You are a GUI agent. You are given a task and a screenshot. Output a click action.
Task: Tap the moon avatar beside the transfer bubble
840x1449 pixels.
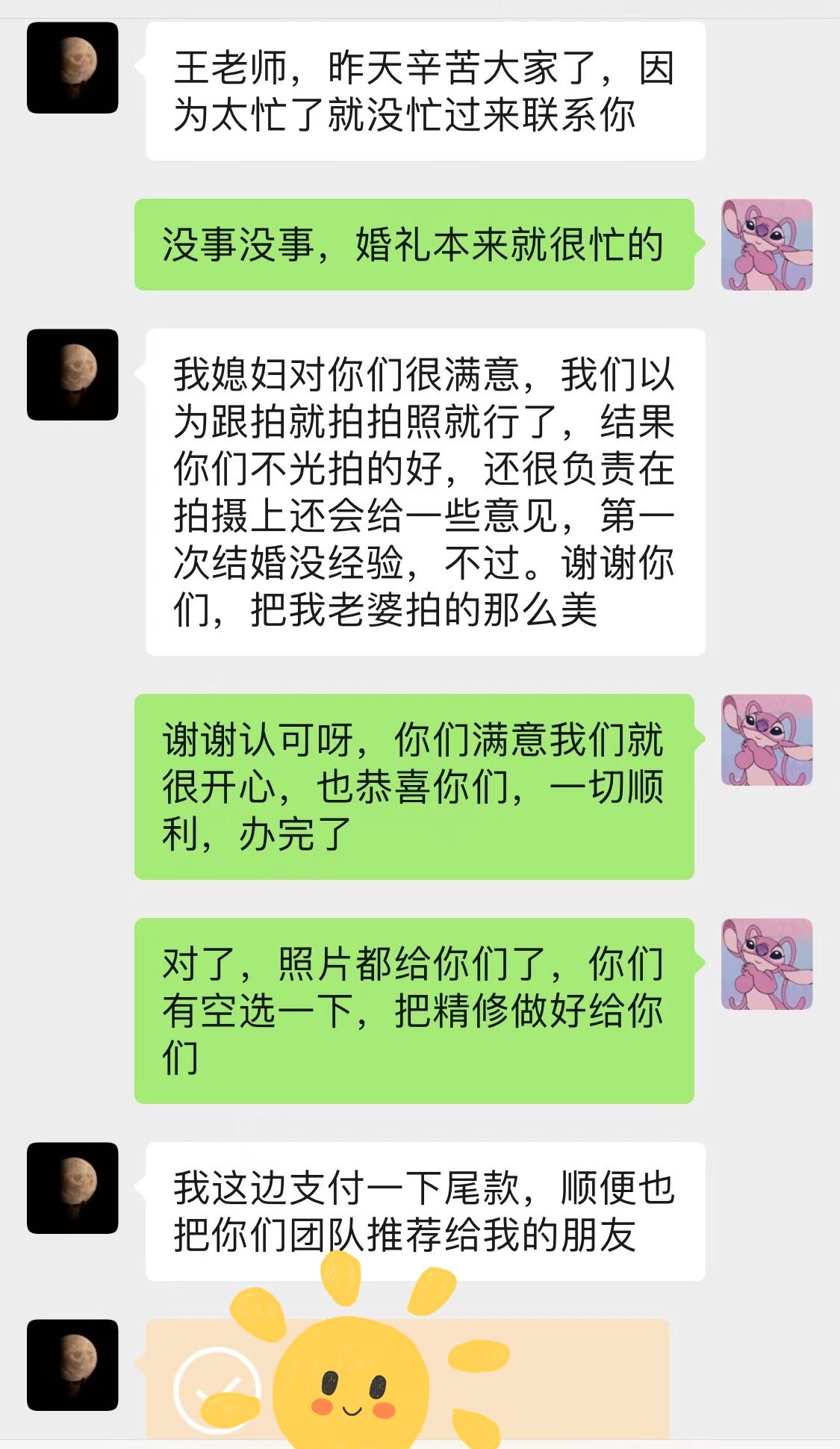[x=72, y=1365]
